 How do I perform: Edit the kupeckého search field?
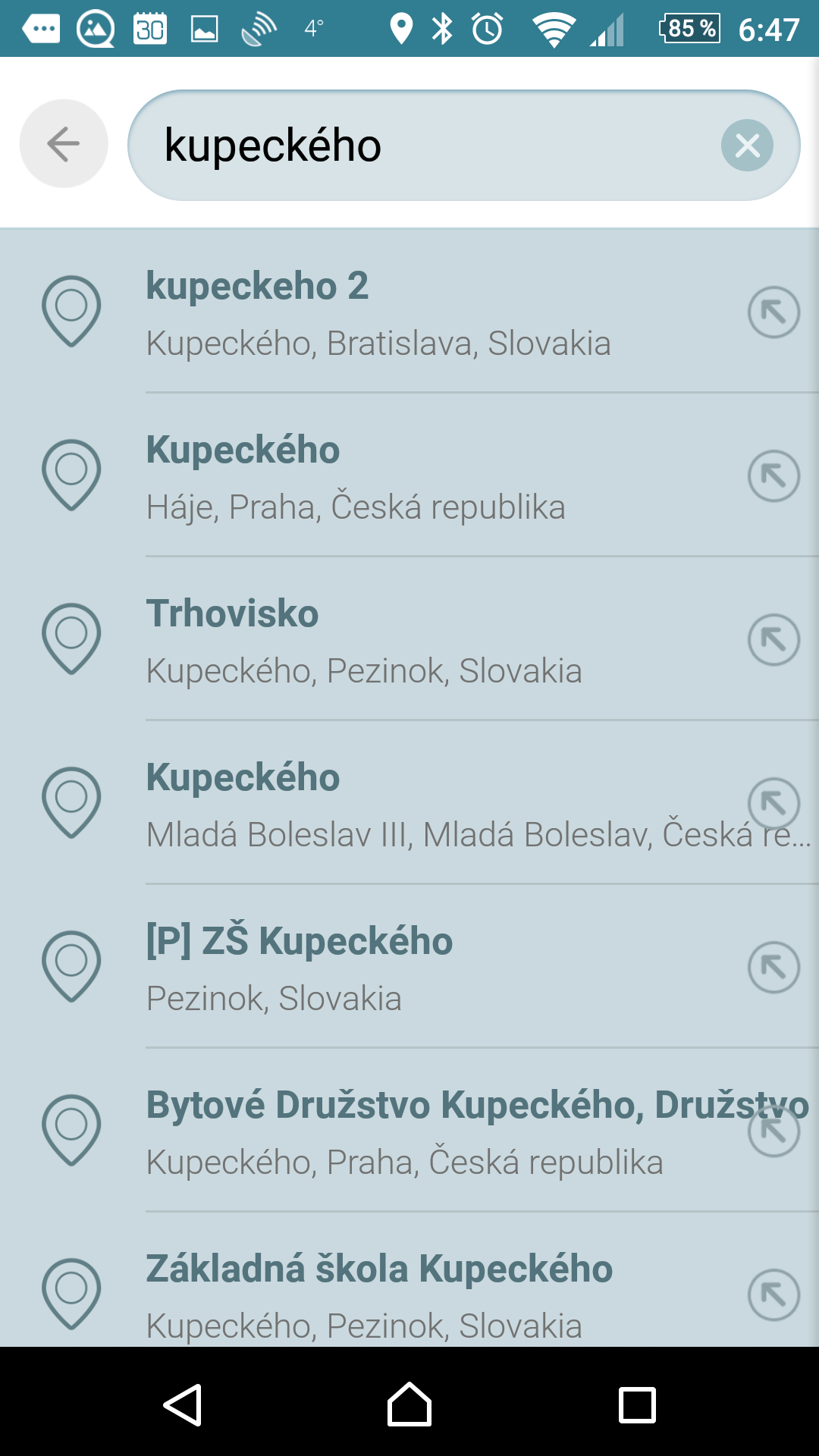pyautogui.click(x=425, y=145)
